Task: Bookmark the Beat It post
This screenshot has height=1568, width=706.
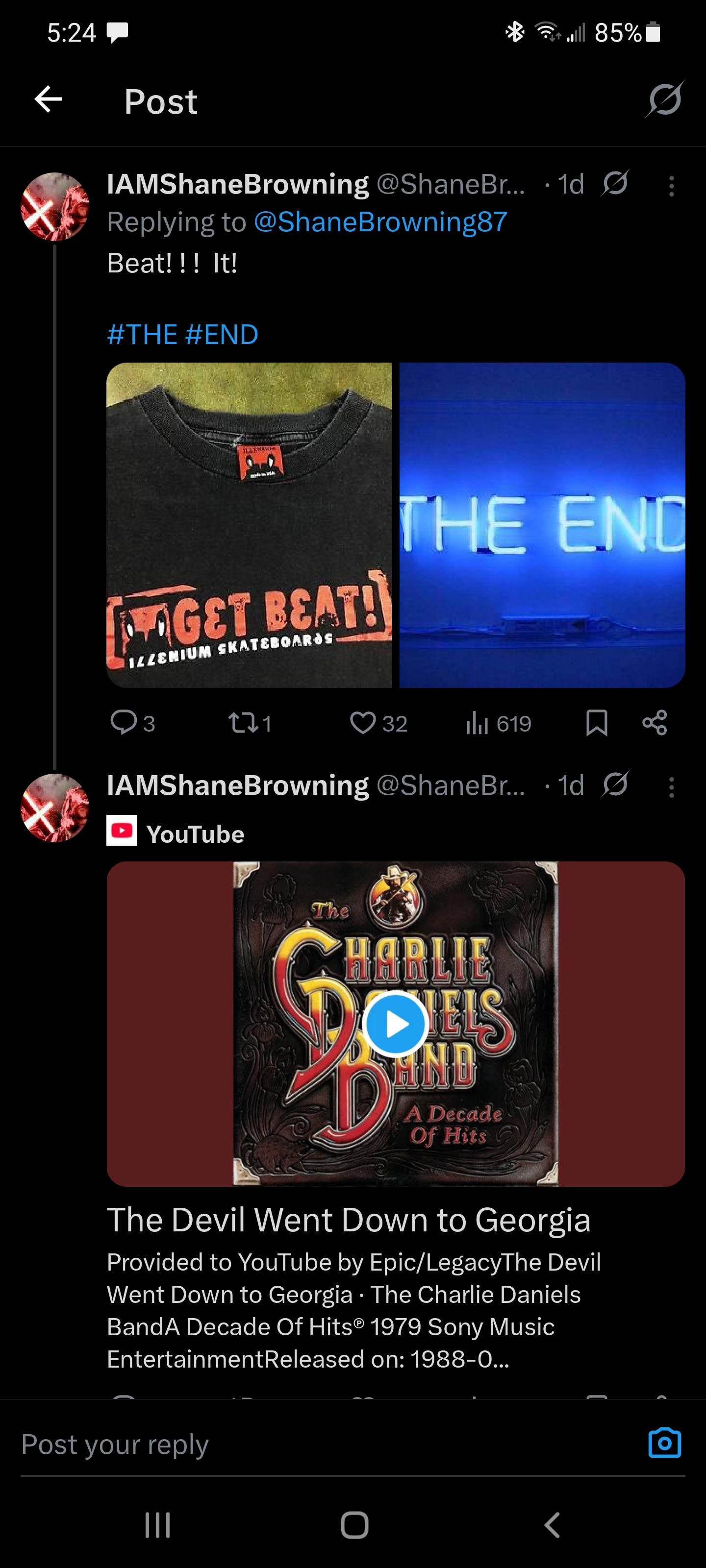Action: pyautogui.click(x=596, y=723)
